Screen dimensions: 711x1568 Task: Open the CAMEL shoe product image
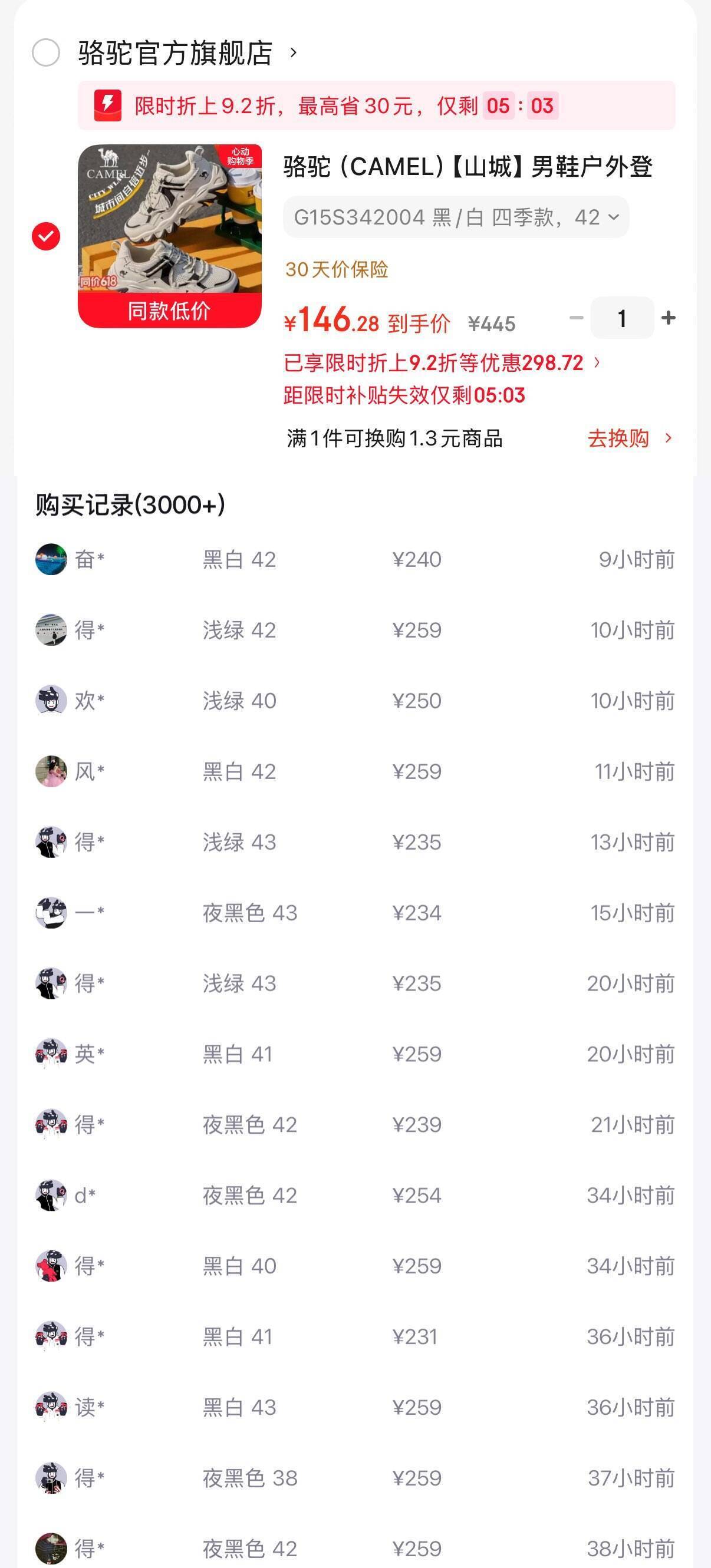(x=170, y=236)
